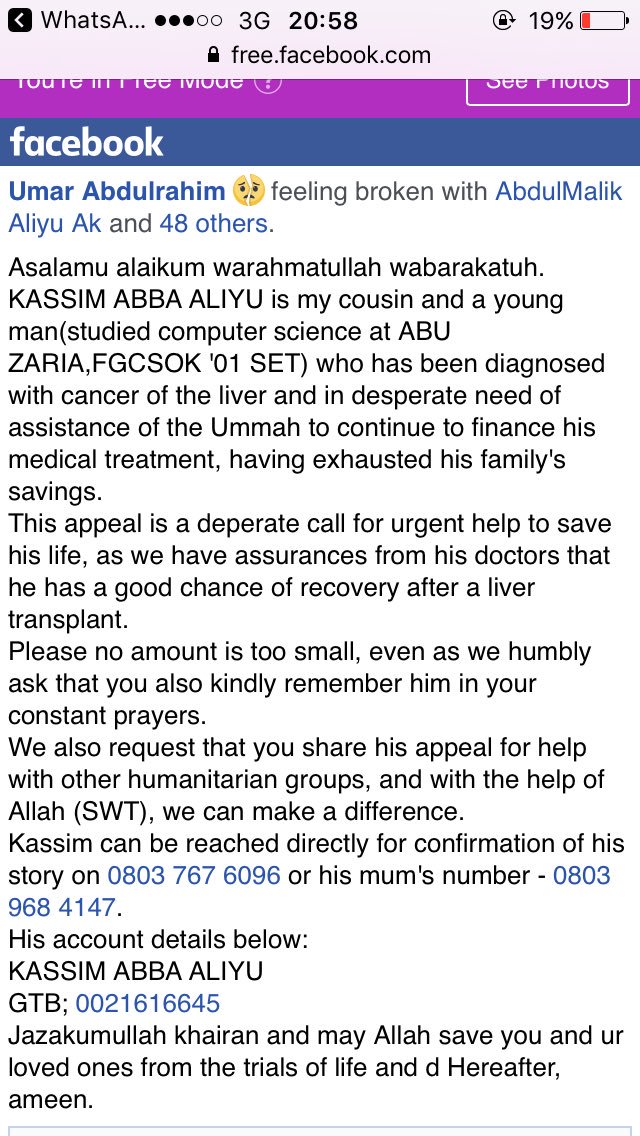The image size is (640, 1136).
Task: Call his mum's number 0803 968 4147
Action: coord(309,891)
